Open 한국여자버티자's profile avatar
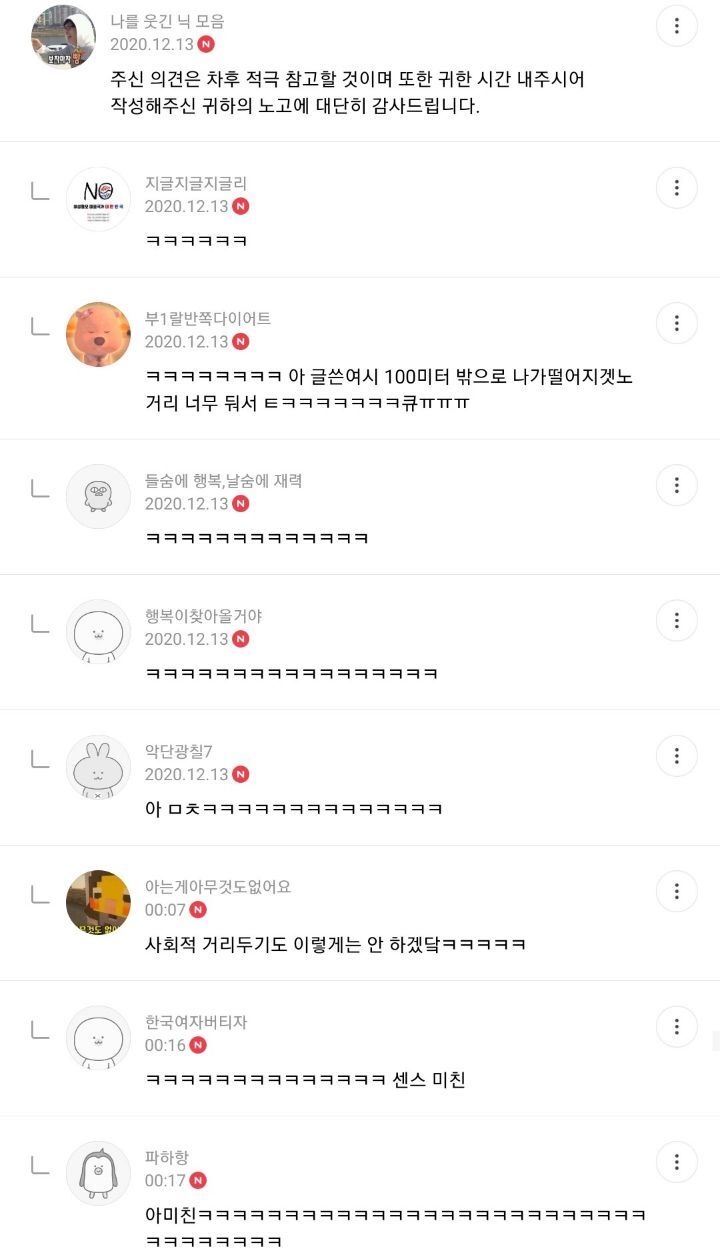The width and height of the screenshot is (720, 1259). 98,1038
